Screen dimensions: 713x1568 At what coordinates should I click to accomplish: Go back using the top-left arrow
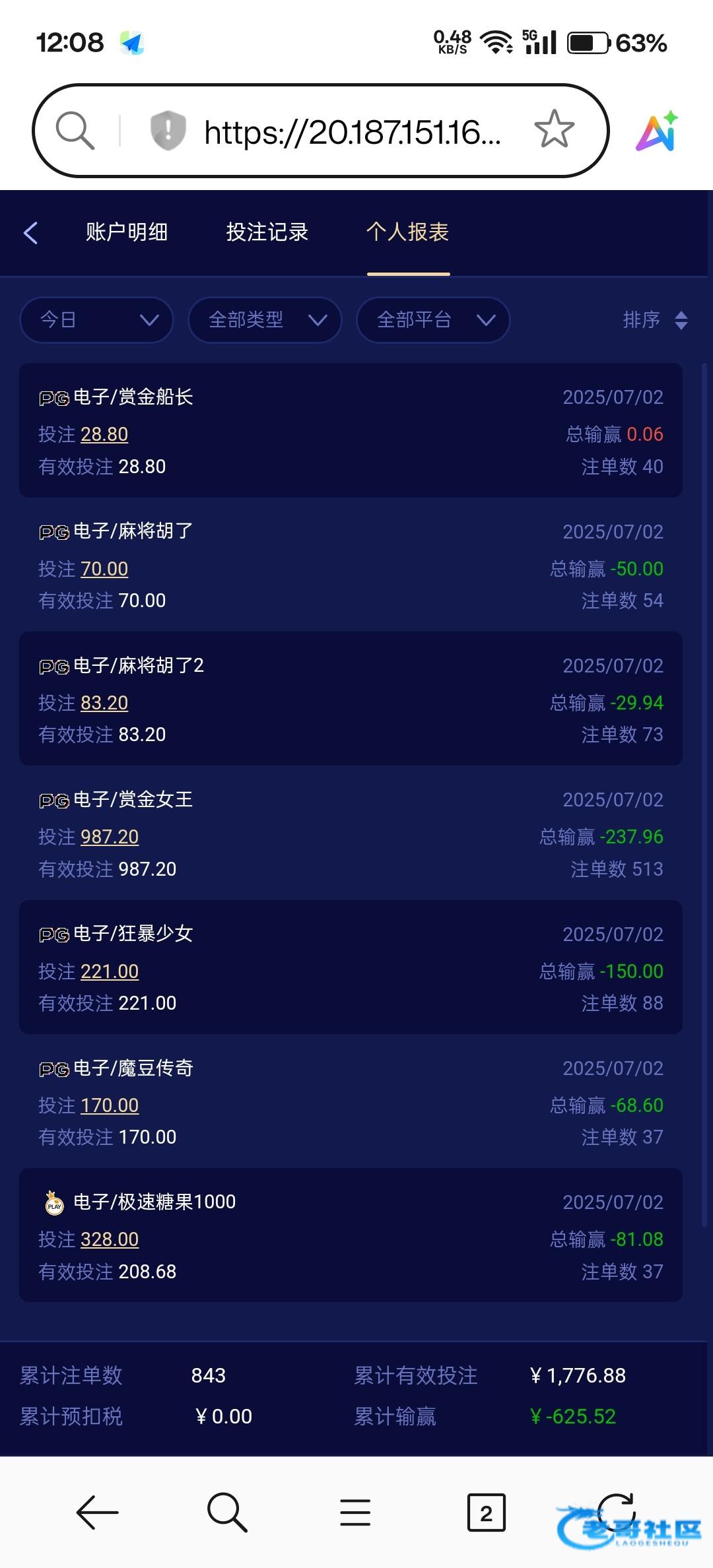point(30,232)
